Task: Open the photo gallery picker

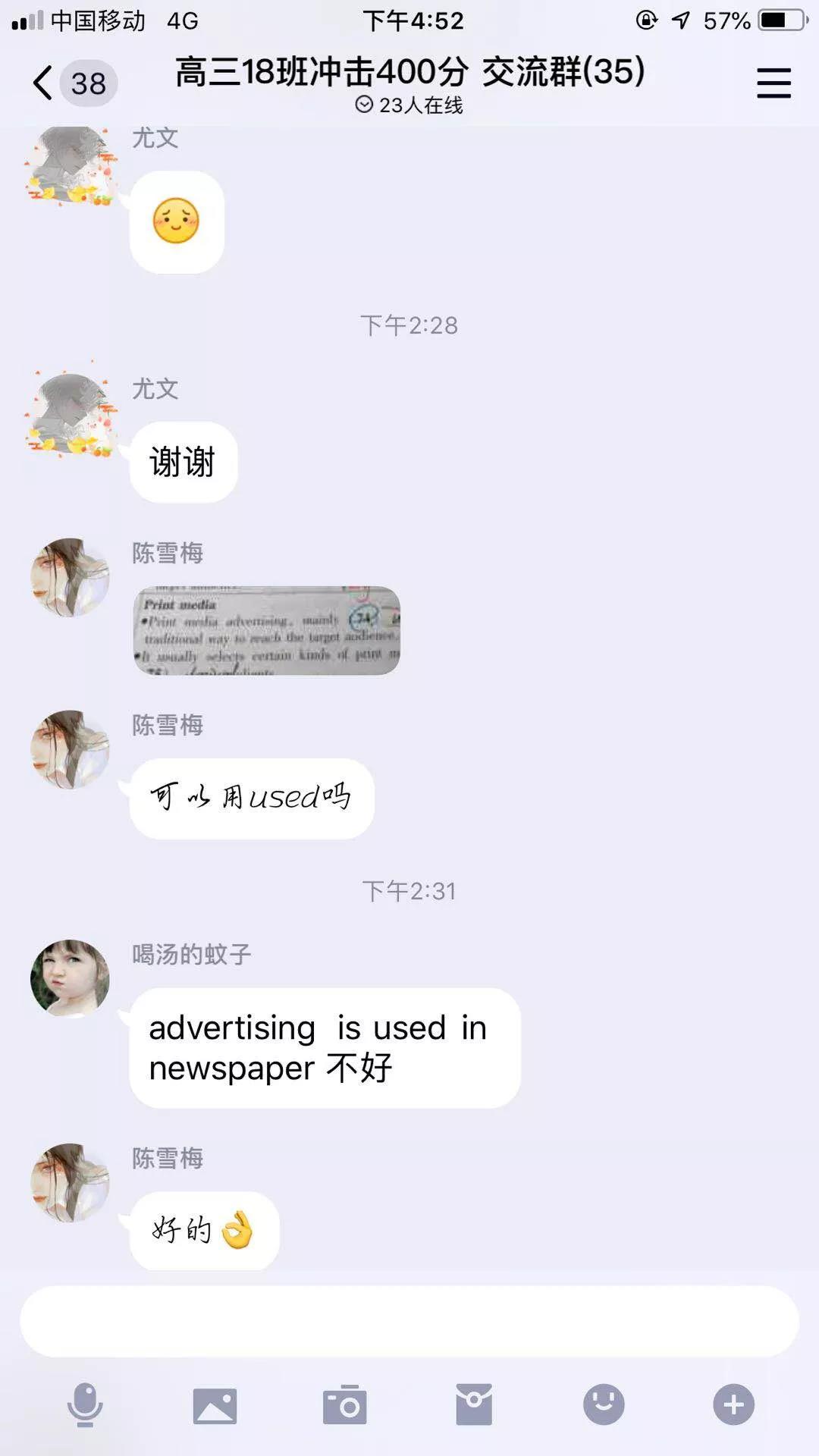Action: point(215,1405)
